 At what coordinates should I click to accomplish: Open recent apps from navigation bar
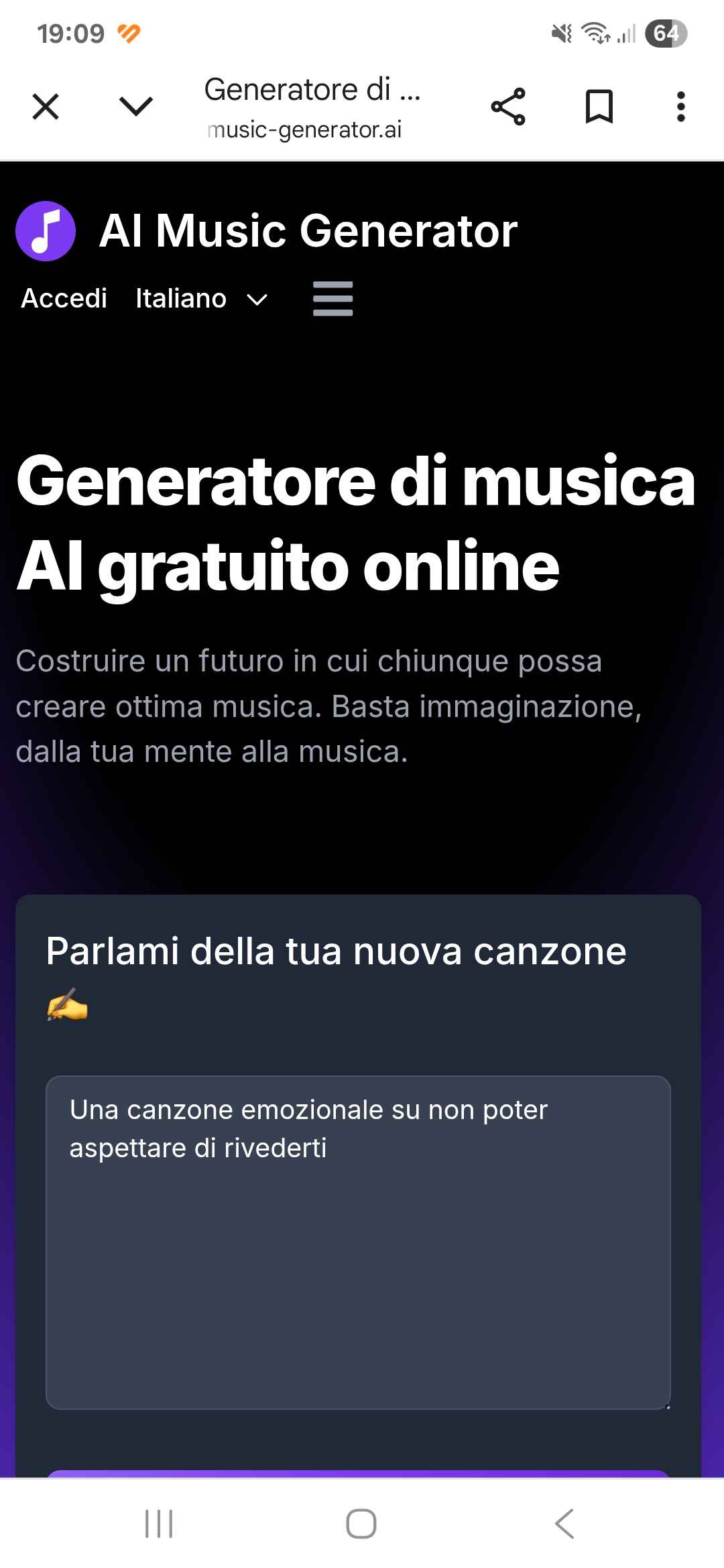tap(159, 1524)
